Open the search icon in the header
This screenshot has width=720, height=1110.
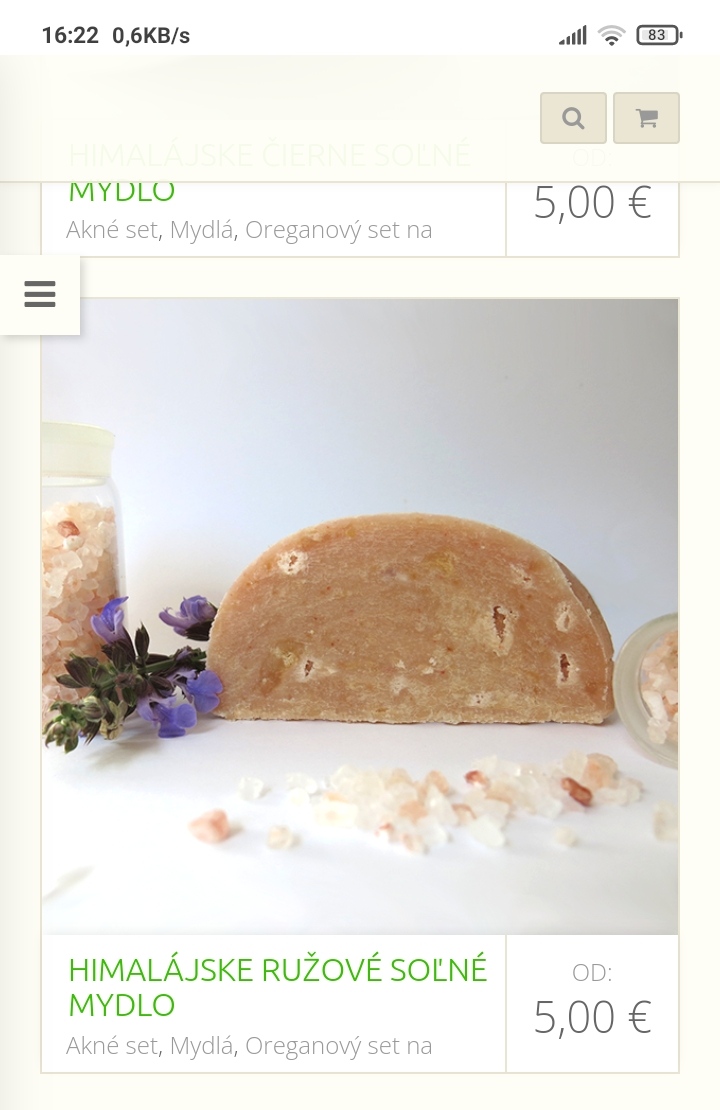click(573, 118)
